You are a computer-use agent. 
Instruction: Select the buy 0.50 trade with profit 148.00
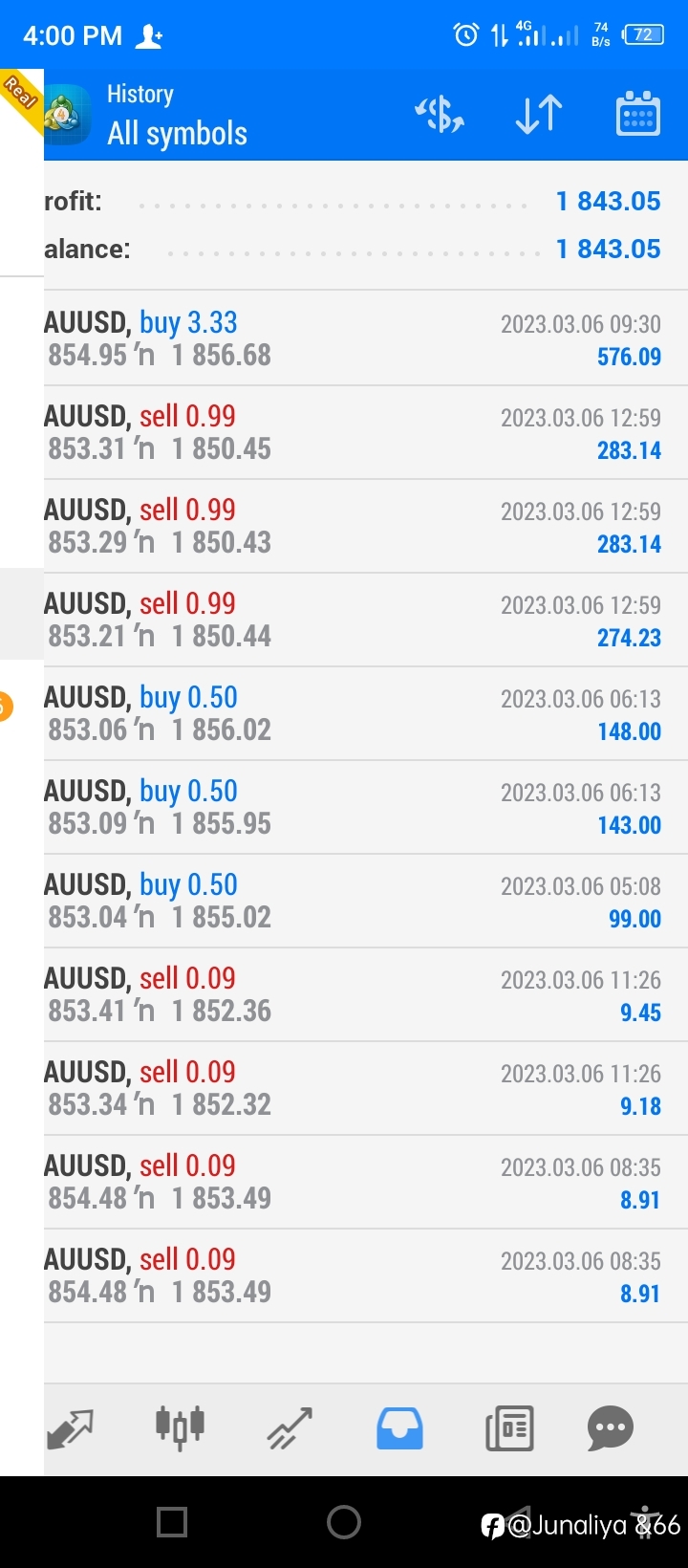[x=366, y=713]
